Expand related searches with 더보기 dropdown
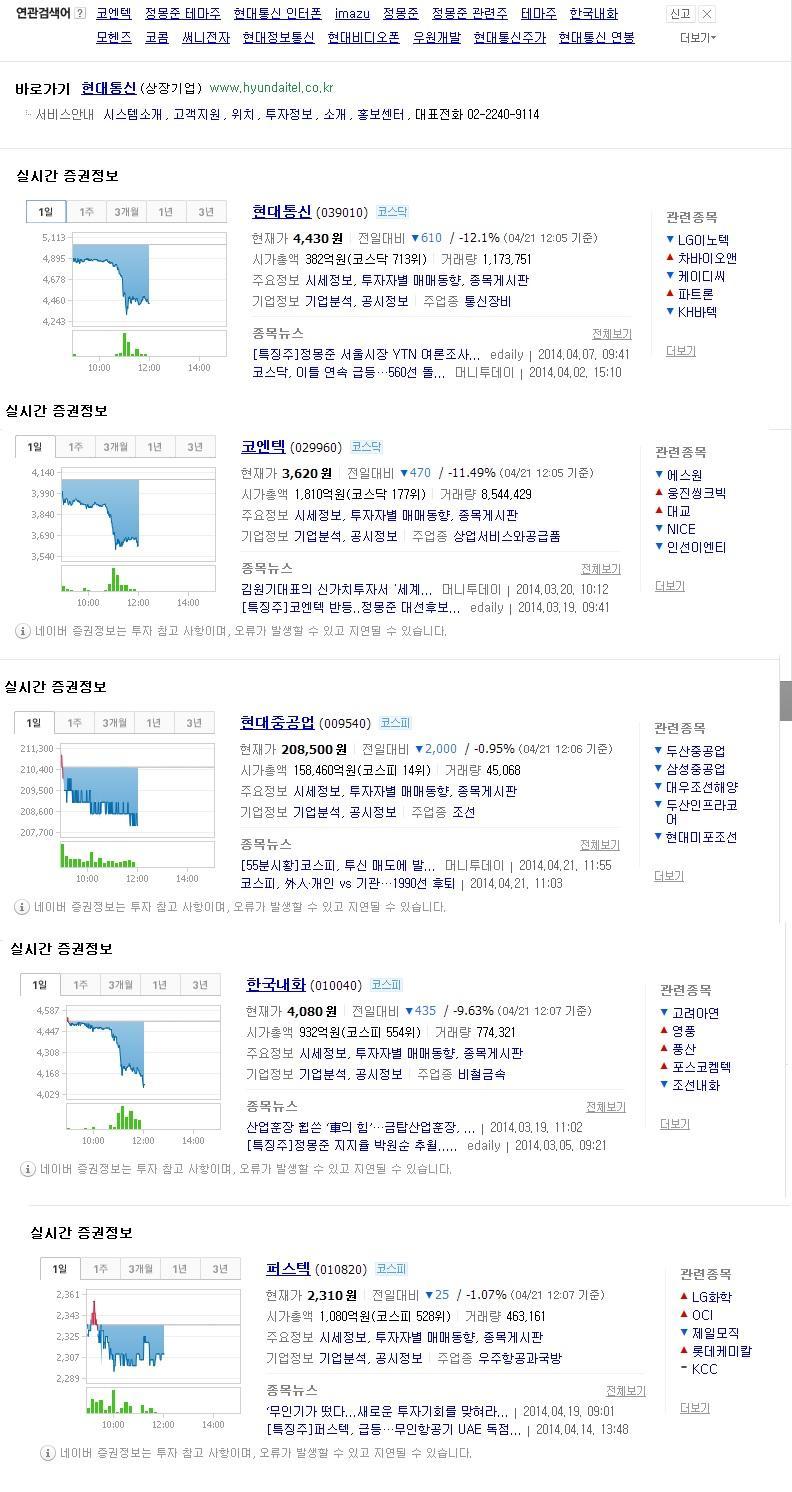 pyautogui.click(x=697, y=38)
